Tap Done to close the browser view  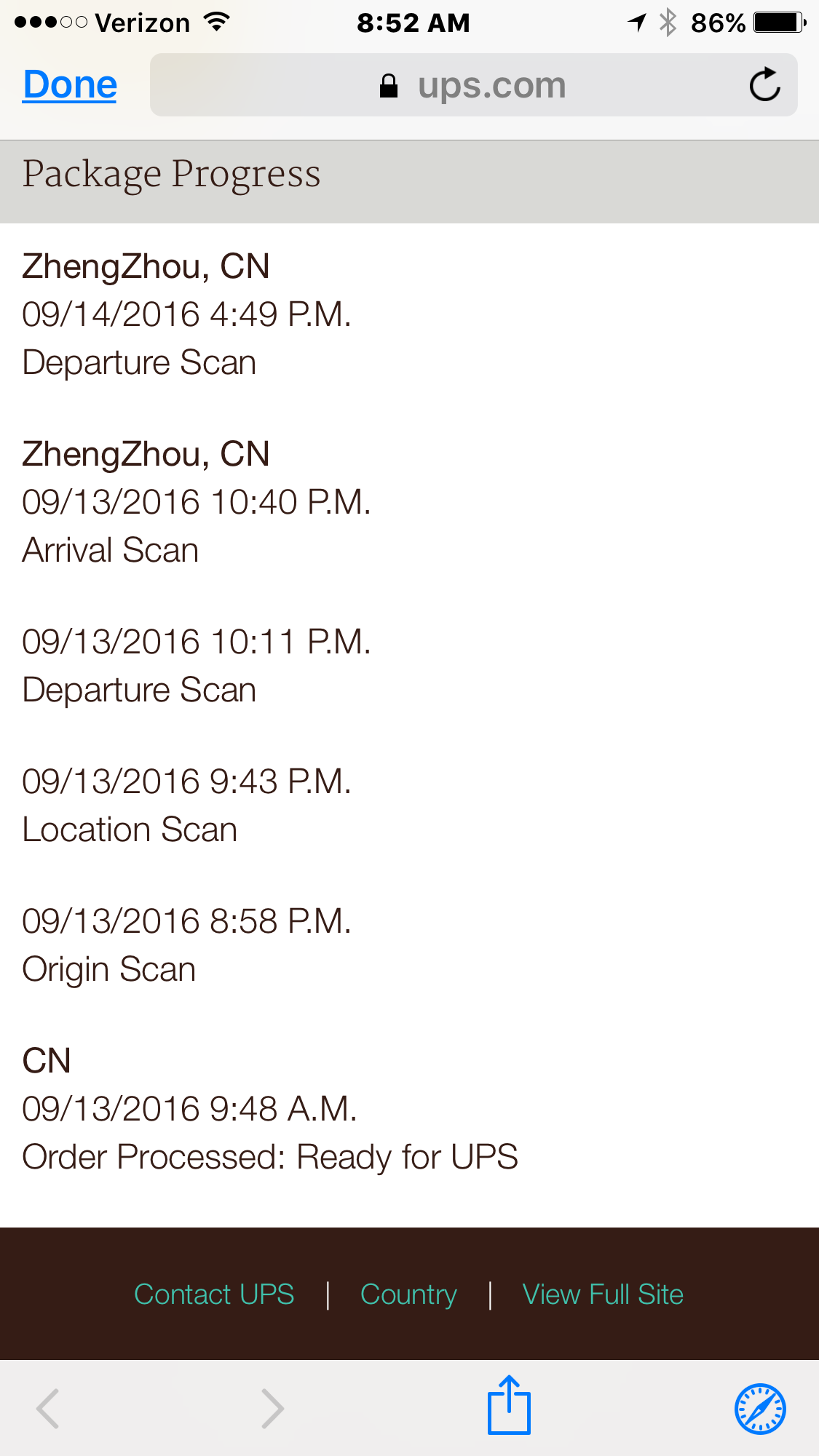tap(70, 84)
